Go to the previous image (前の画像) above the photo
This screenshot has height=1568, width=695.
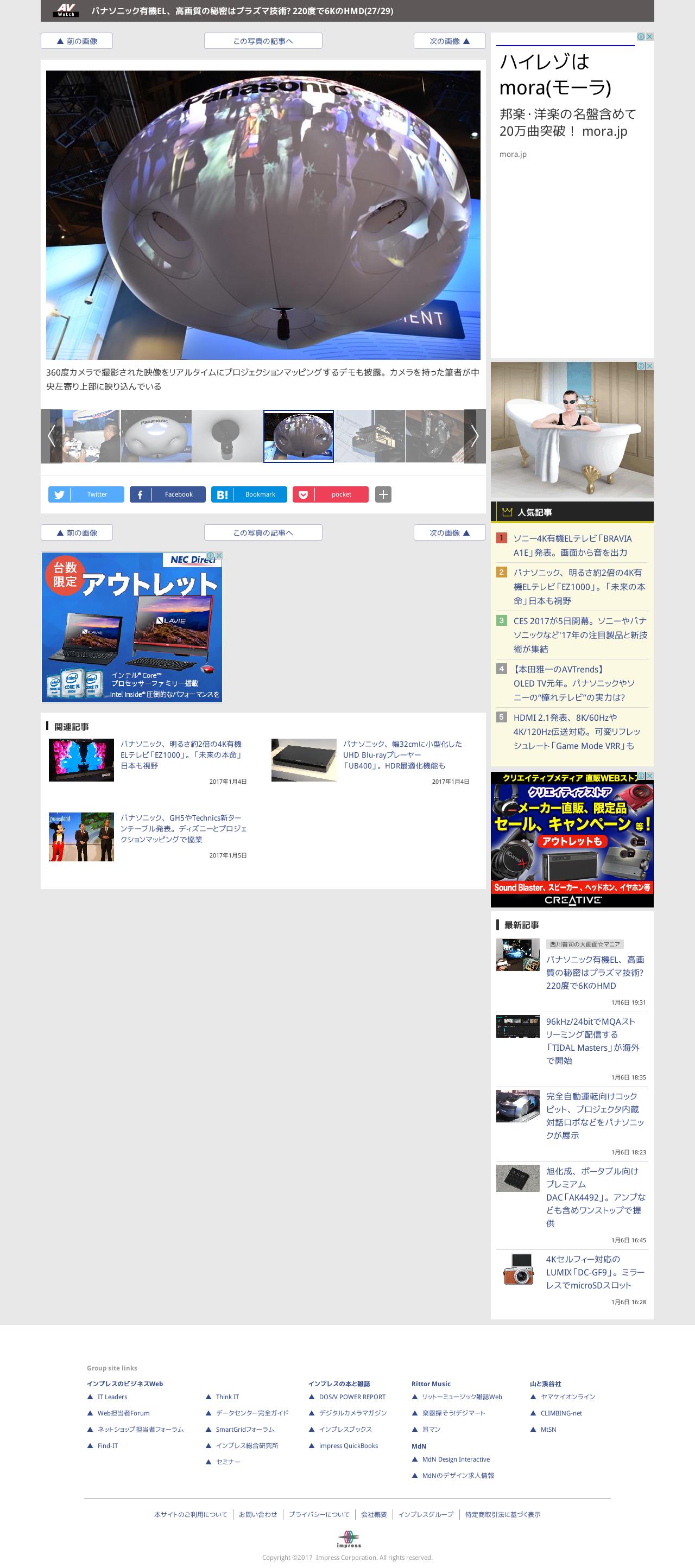pyautogui.click(x=77, y=41)
